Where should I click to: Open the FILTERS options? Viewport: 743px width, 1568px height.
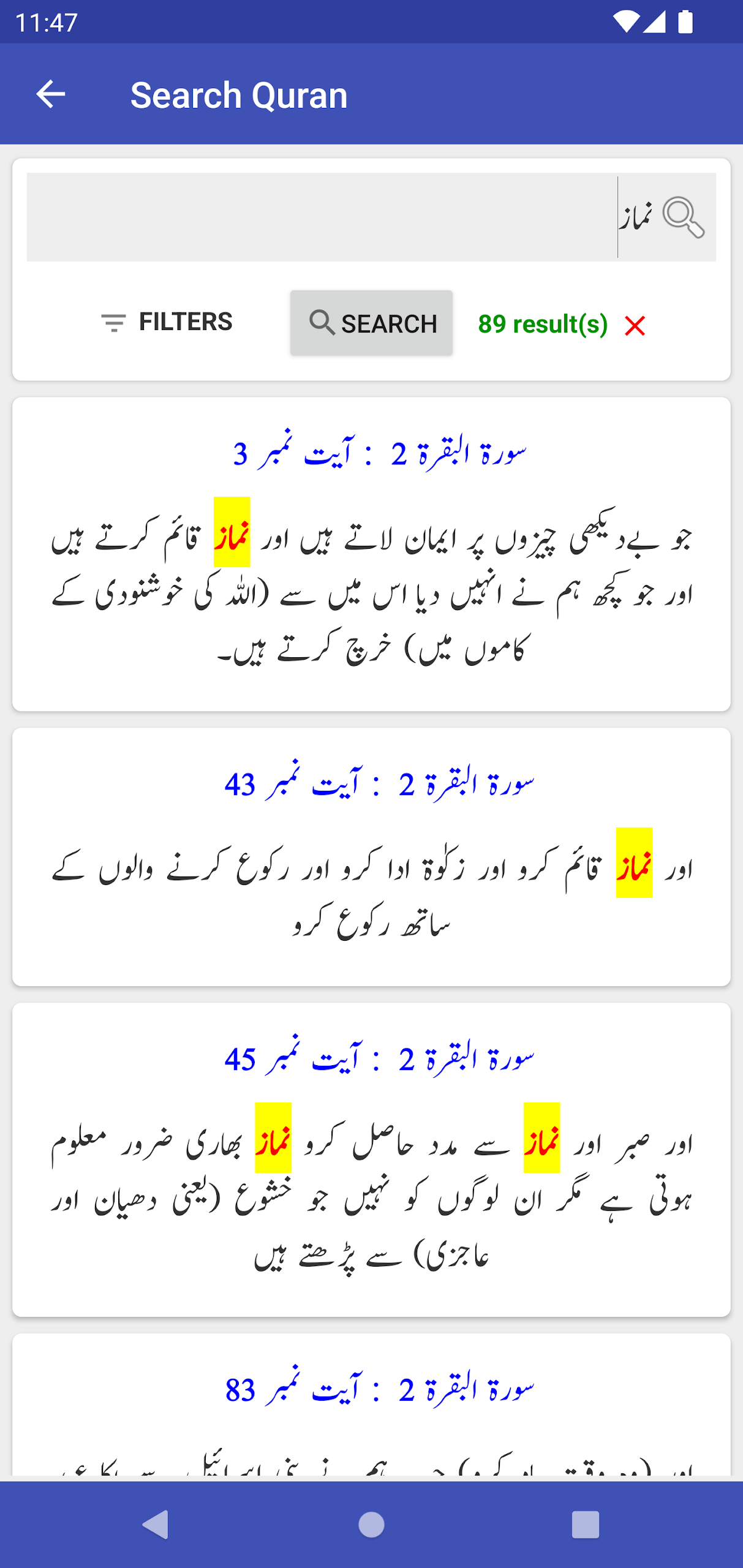167,322
